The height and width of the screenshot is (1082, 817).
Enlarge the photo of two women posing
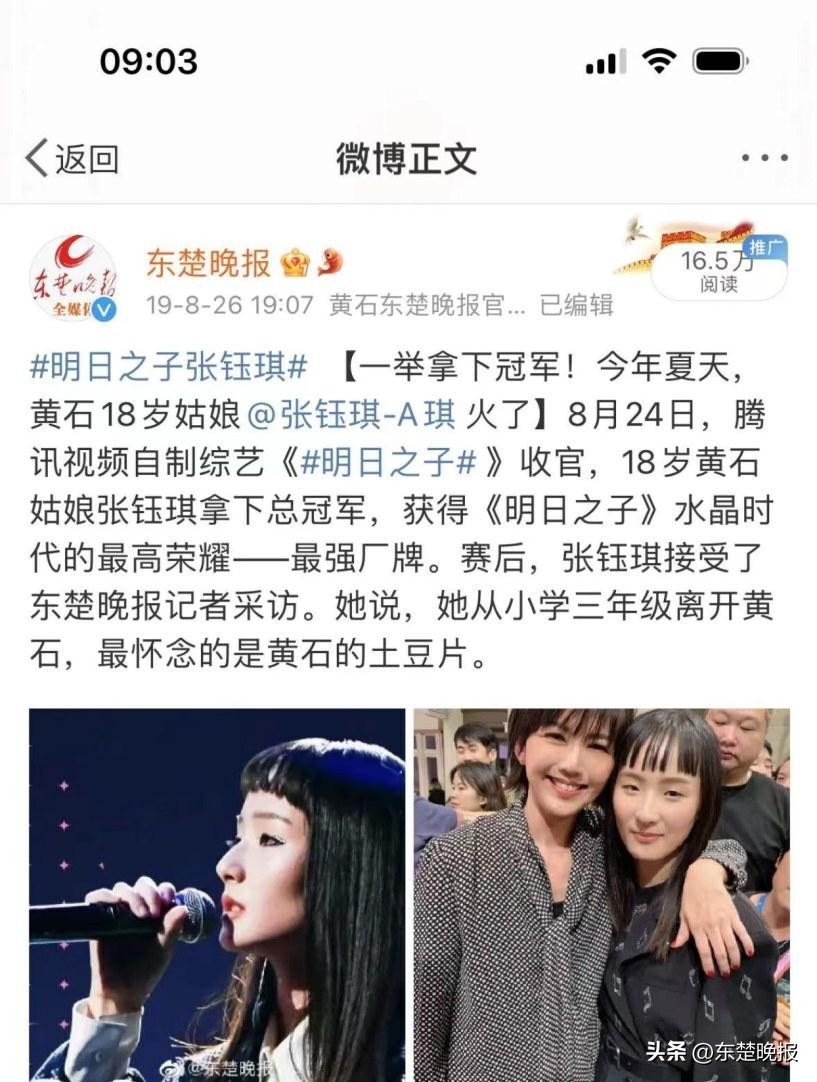click(601, 894)
